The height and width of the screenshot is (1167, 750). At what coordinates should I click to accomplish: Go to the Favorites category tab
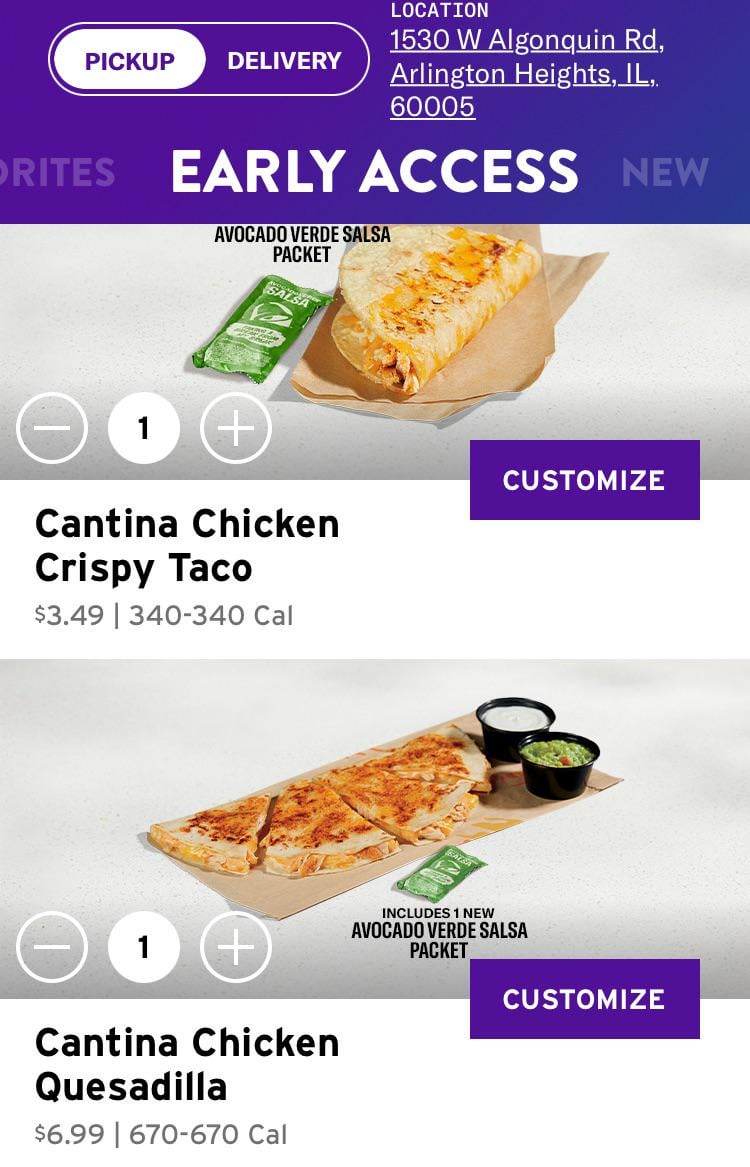tap(57, 172)
